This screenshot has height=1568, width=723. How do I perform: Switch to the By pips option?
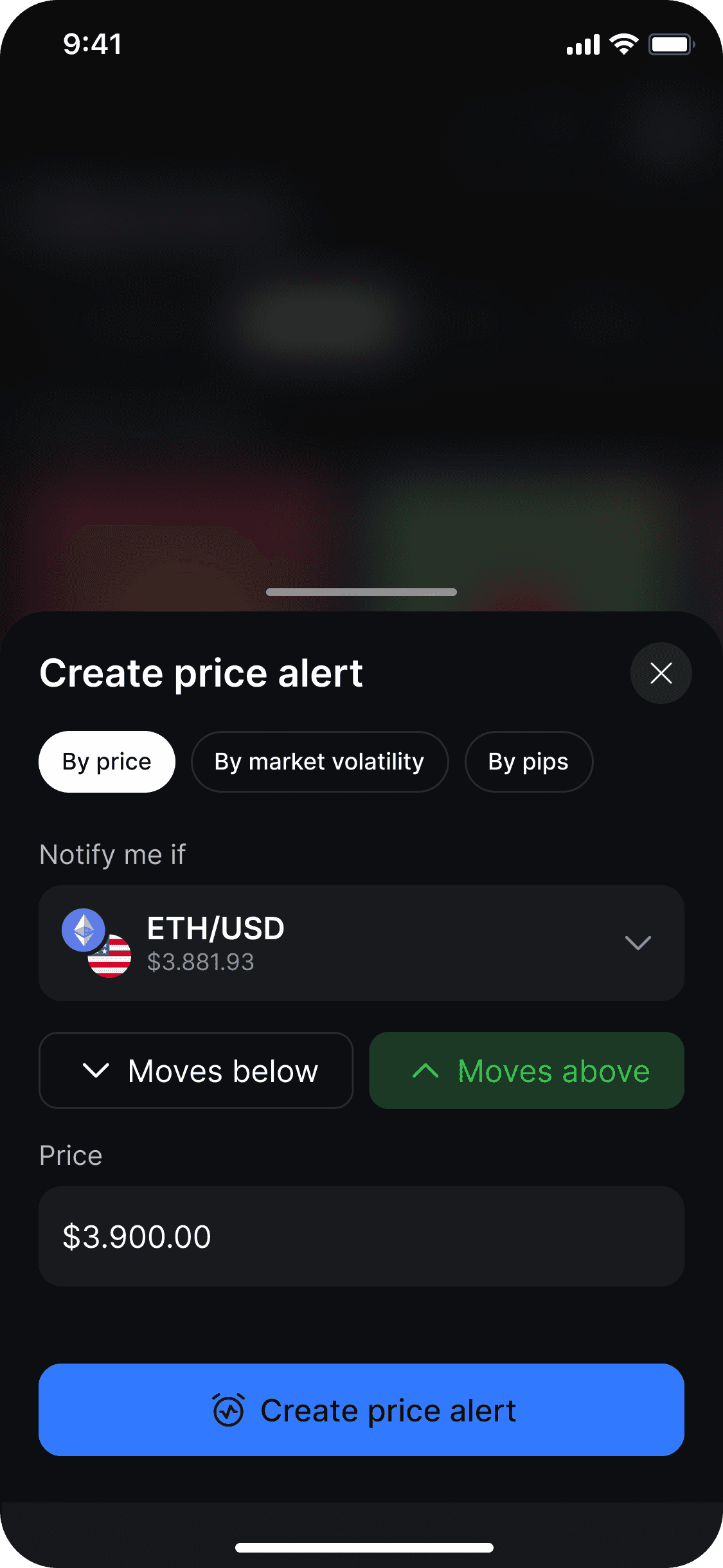528,762
